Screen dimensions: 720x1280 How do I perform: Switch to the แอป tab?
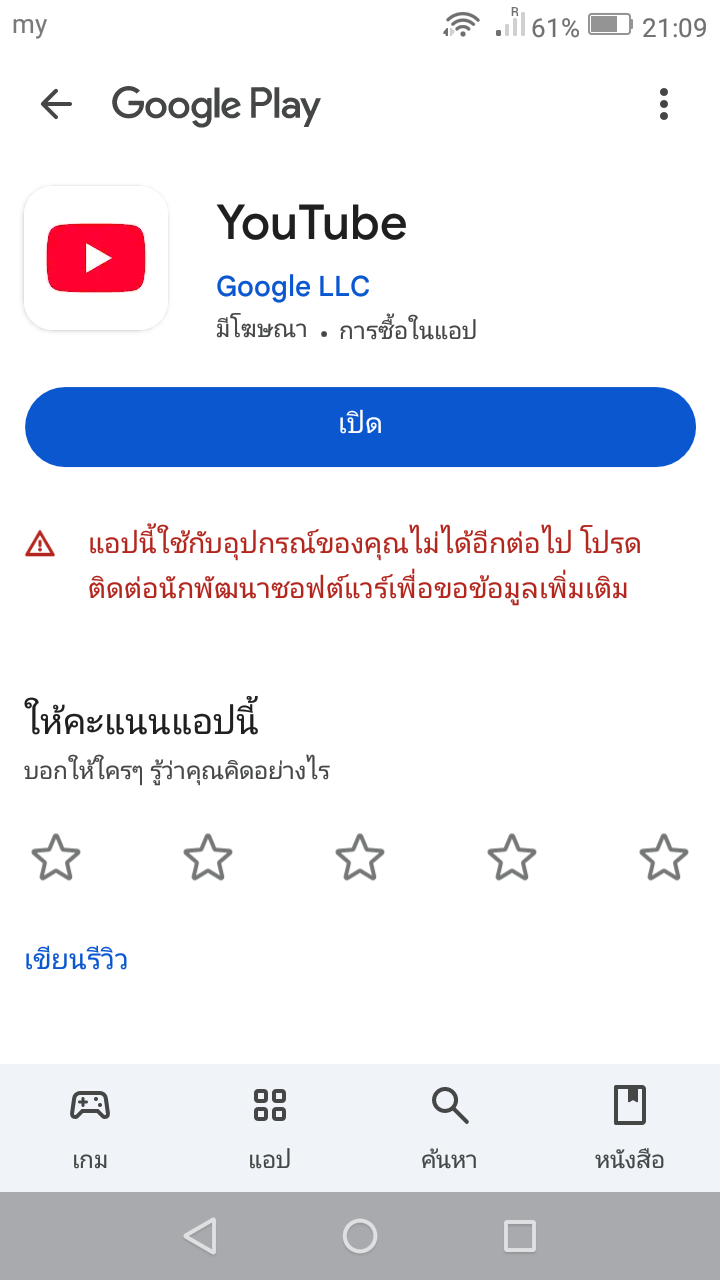tap(270, 1128)
